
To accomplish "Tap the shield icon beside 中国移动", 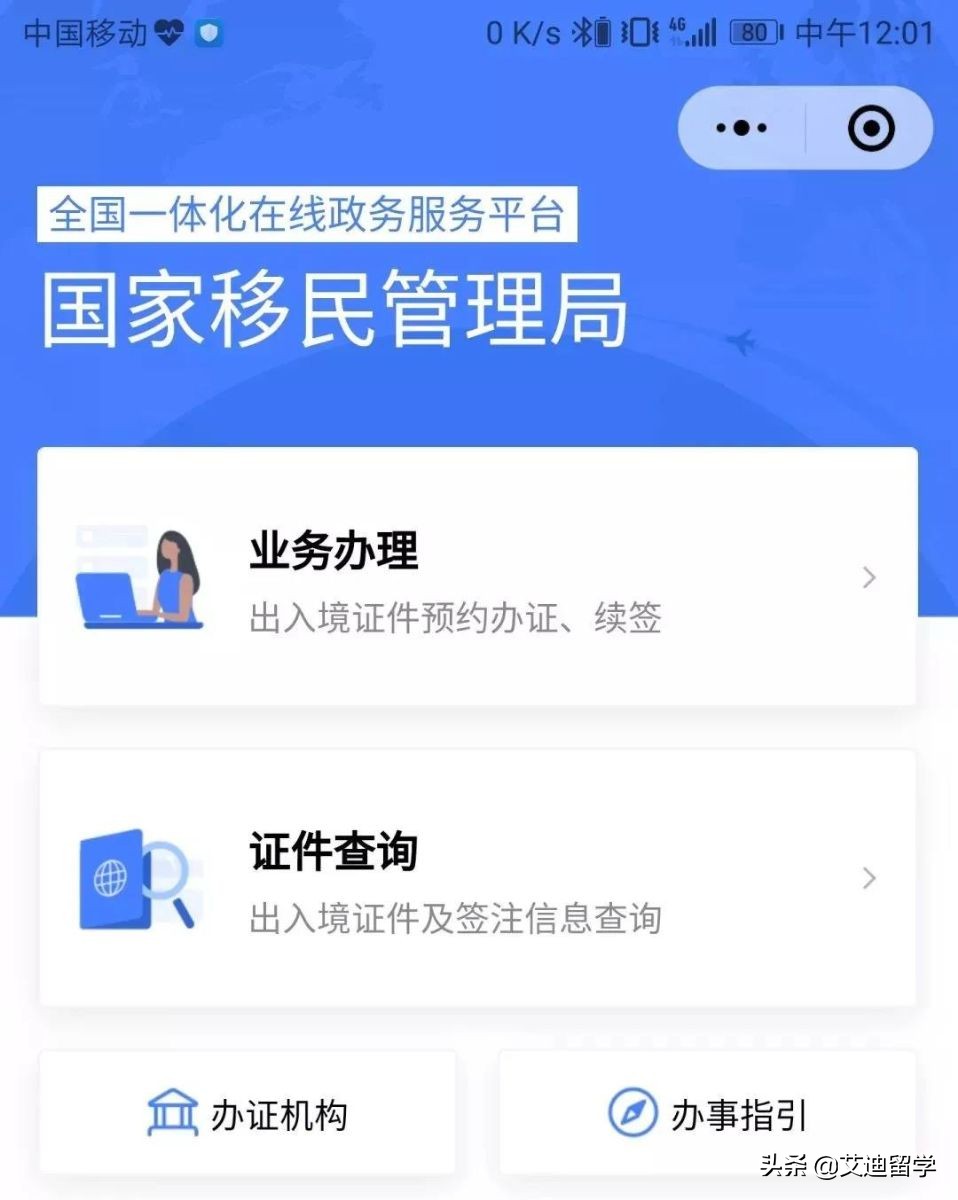I will click(x=205, y=33).
